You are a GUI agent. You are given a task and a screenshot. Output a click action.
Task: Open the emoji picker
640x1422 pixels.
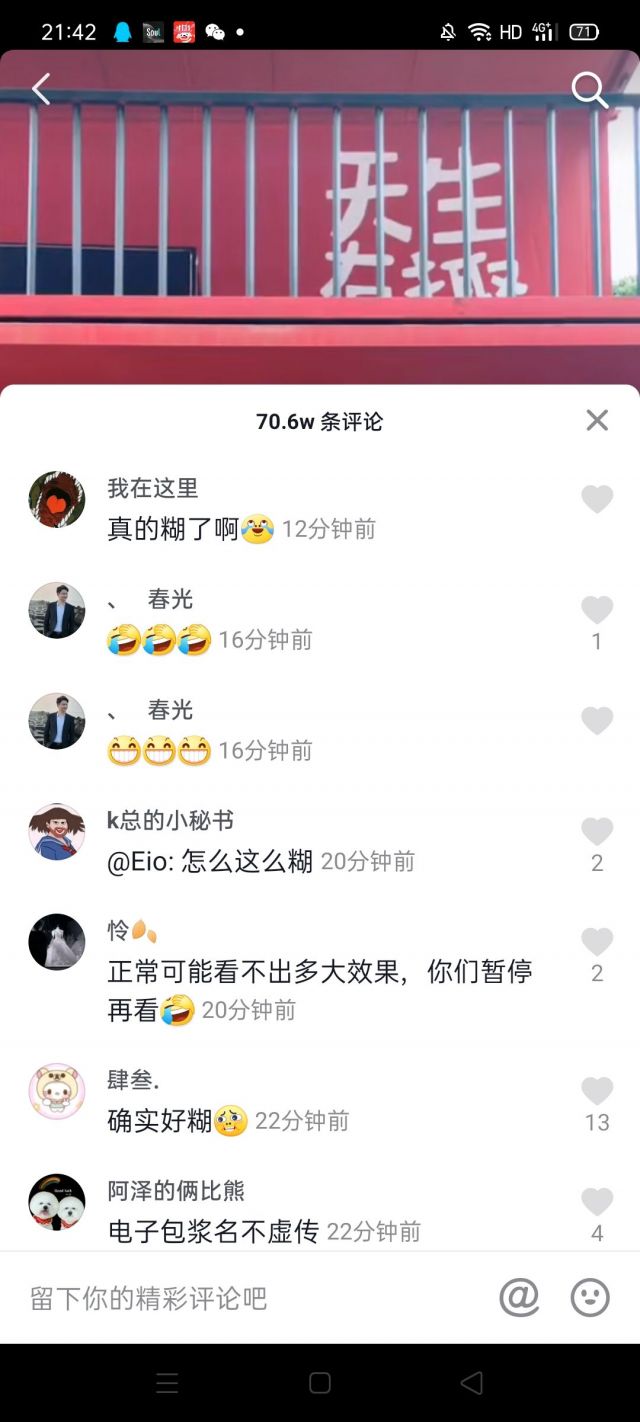pos(590,1298)
